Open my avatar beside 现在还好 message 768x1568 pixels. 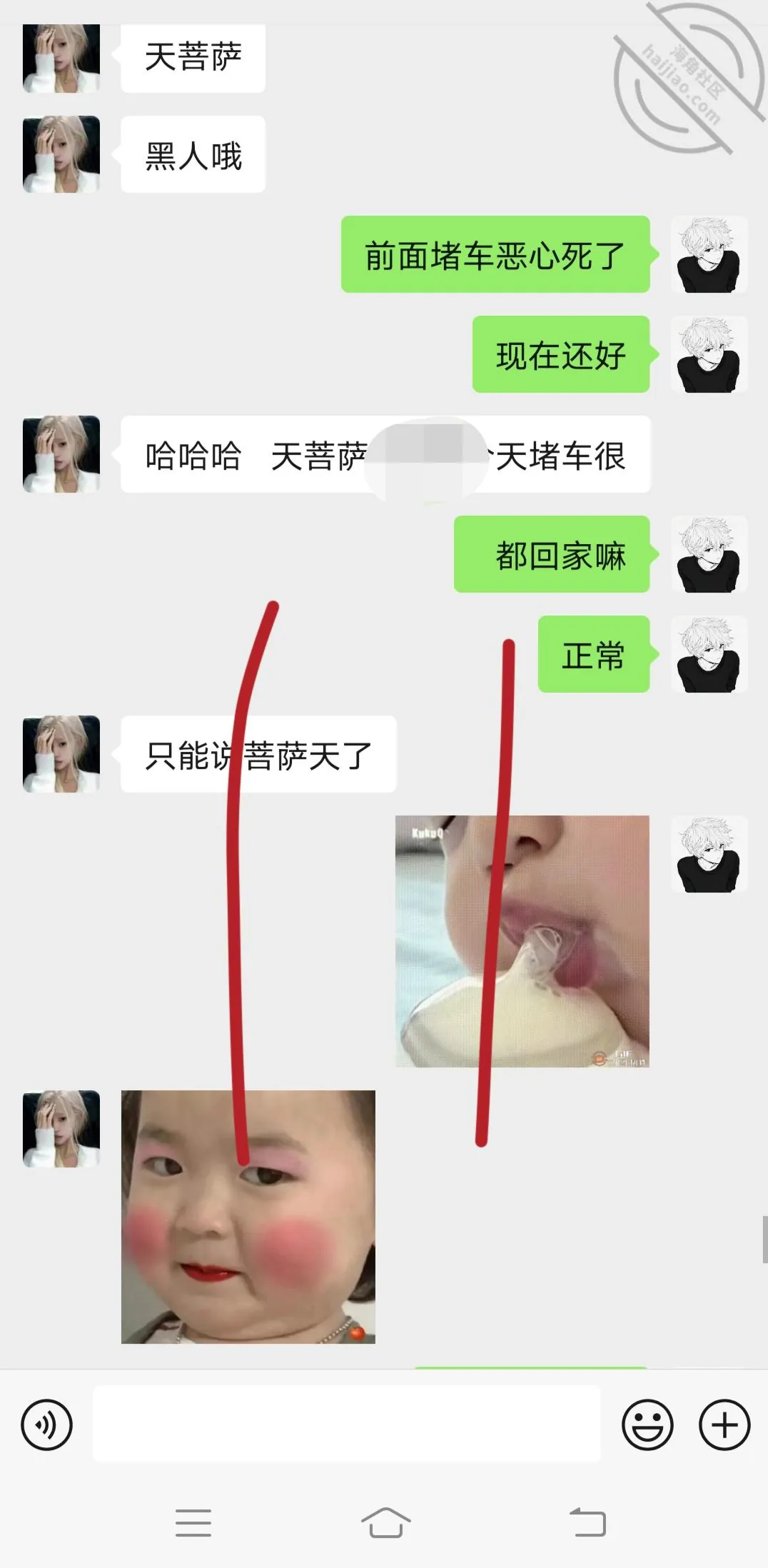[x=709, y=354]
